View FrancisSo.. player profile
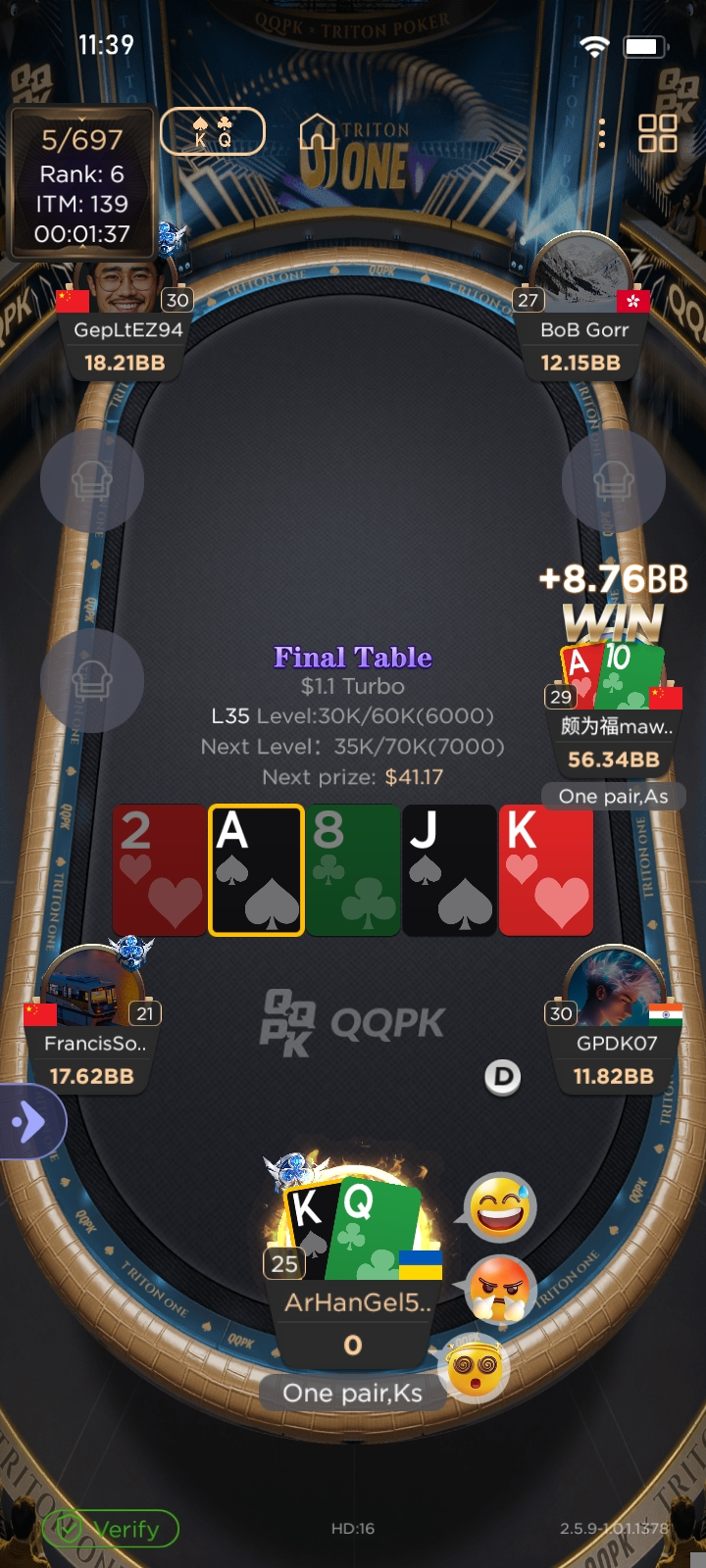Viewport: 706px width, 1568px height. pyautogui.click(x=94, y=992)
